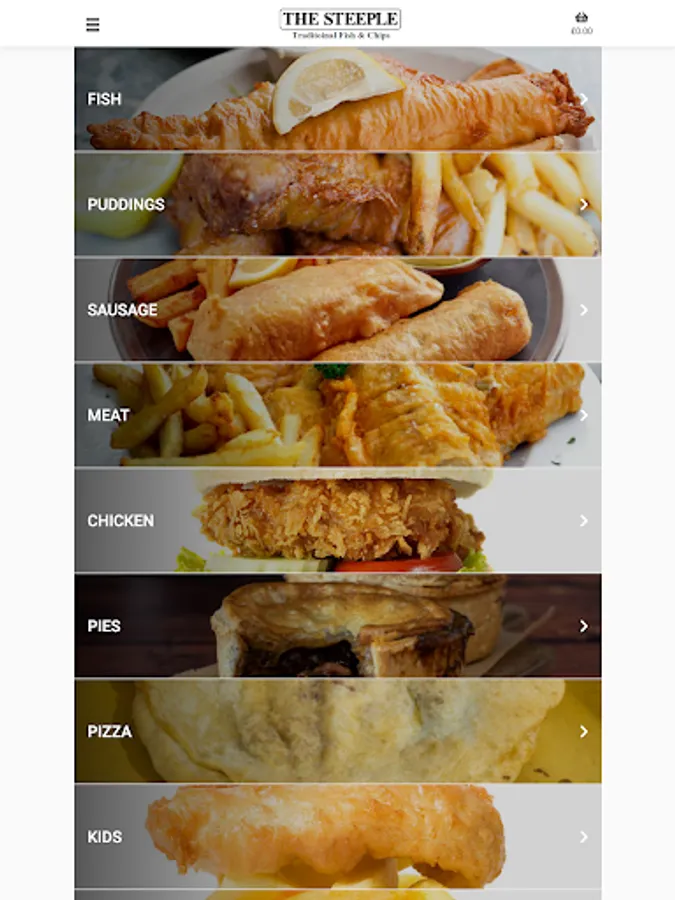Browse the Puddings category
This screenshot has height=900, width=675.
coord(338,204)
